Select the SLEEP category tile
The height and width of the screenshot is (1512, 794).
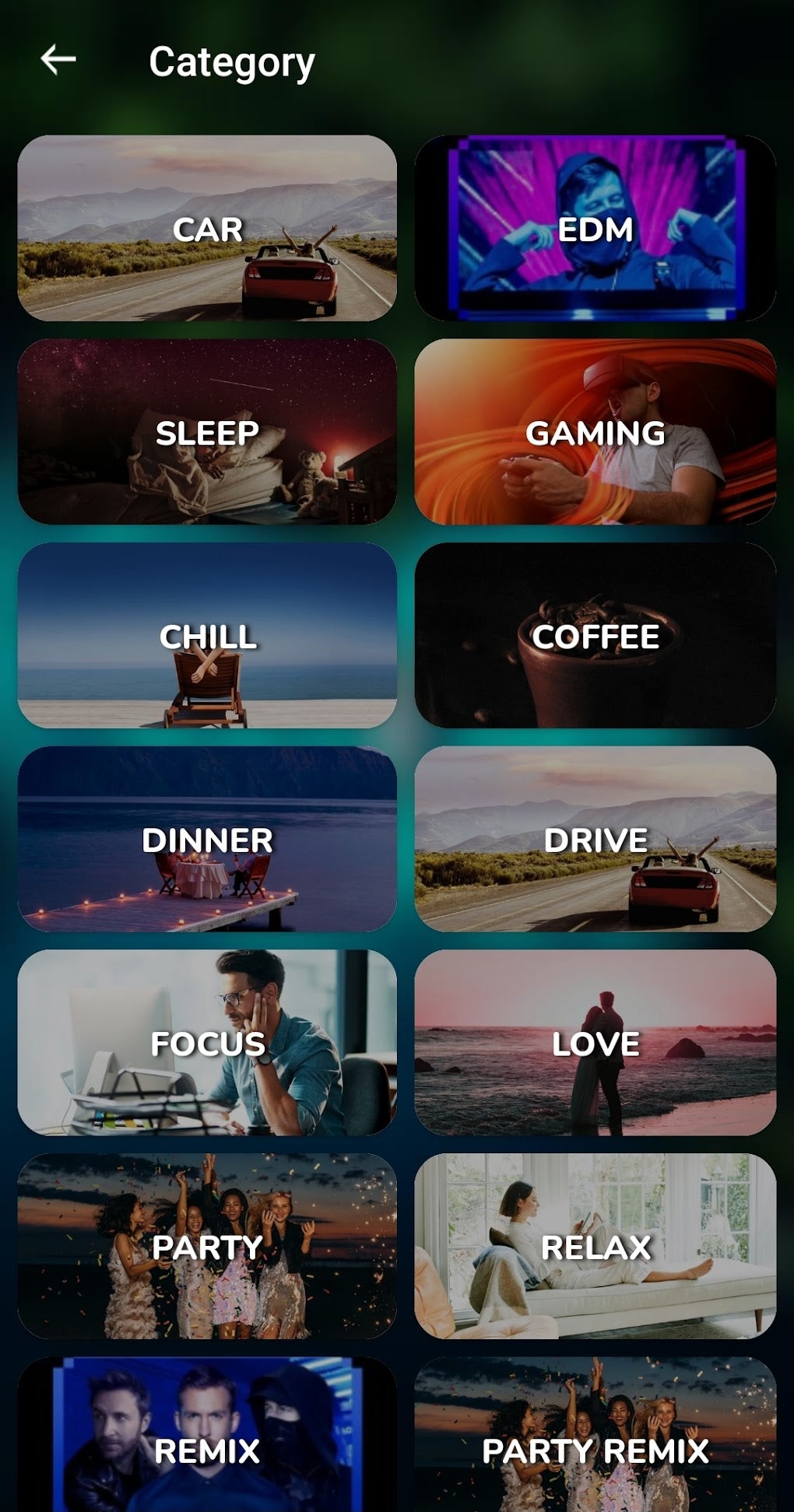point(207,432)
